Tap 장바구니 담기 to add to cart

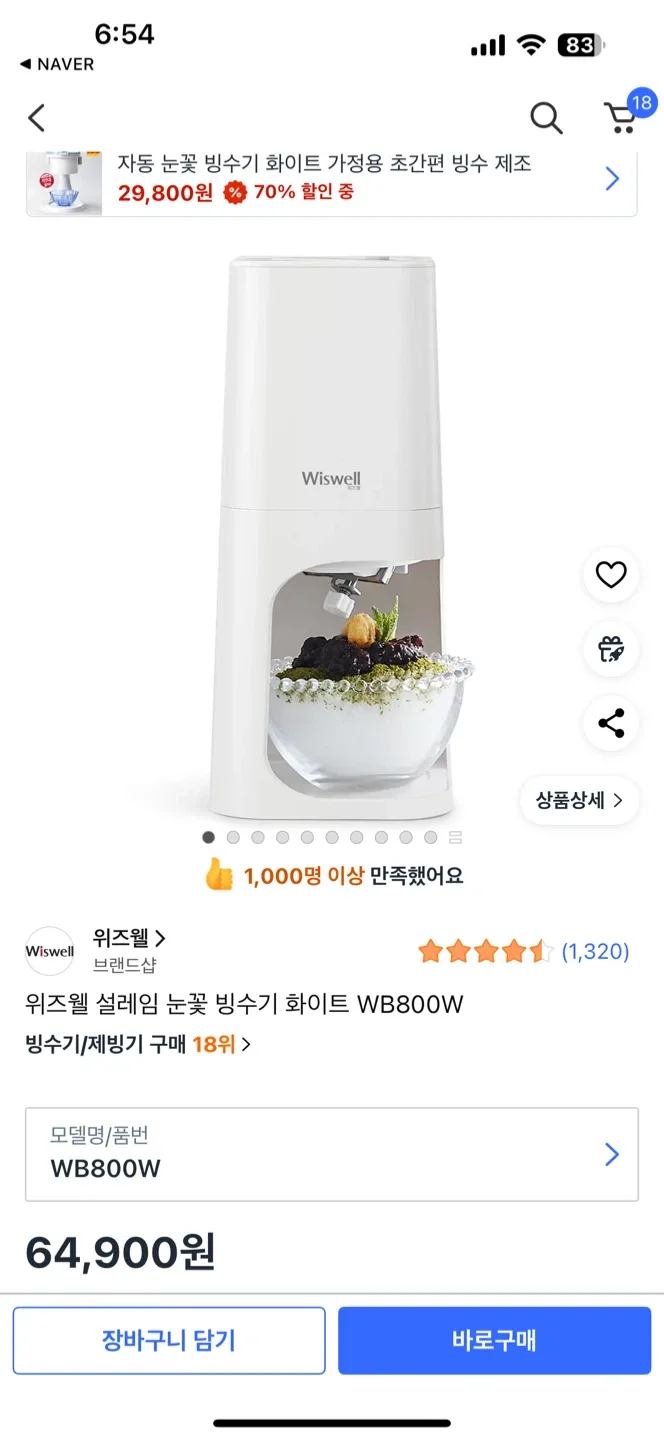coord(169,1340)
